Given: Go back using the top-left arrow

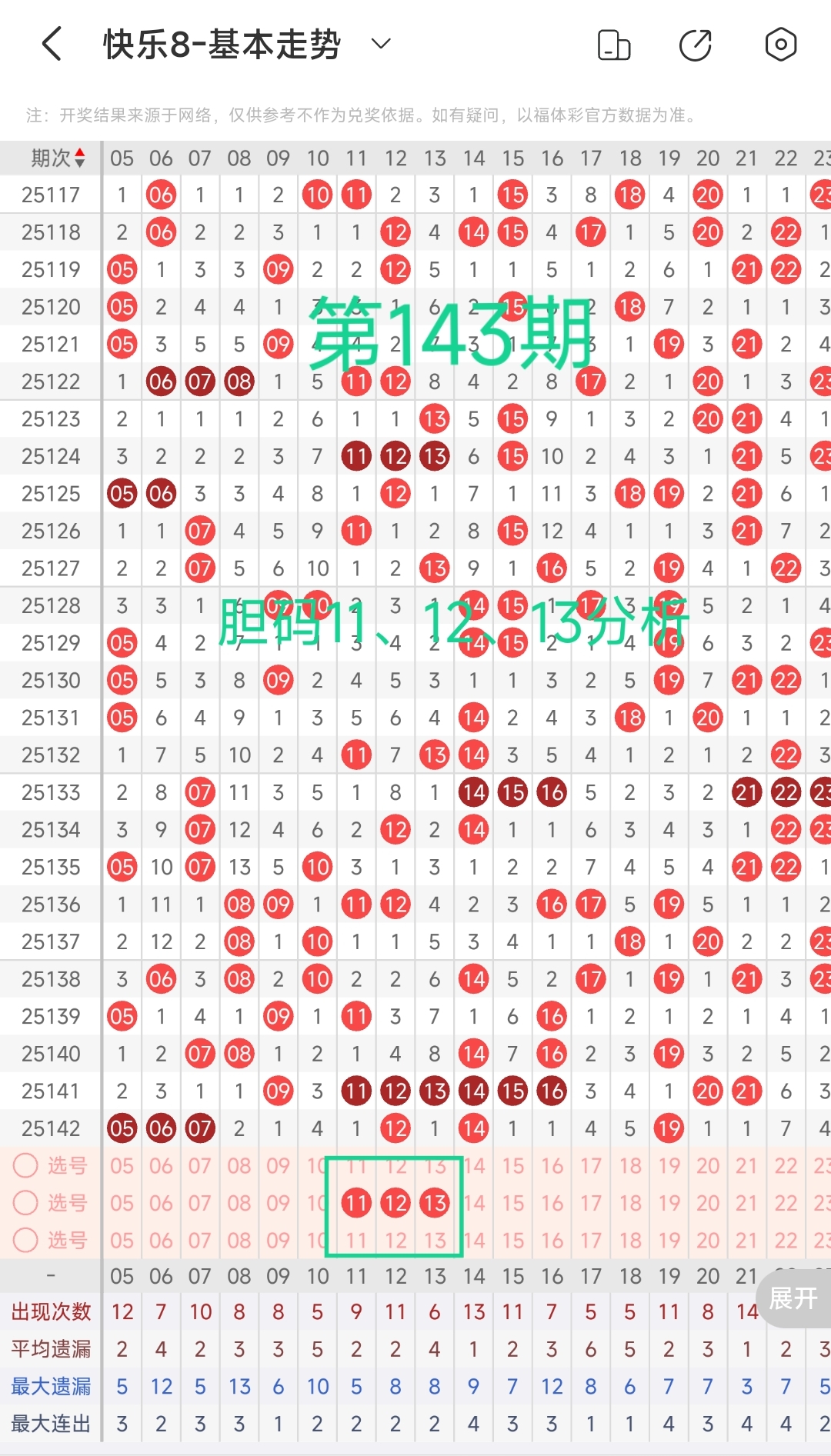Looking at the screenshot, I should [x=52, y=44].
